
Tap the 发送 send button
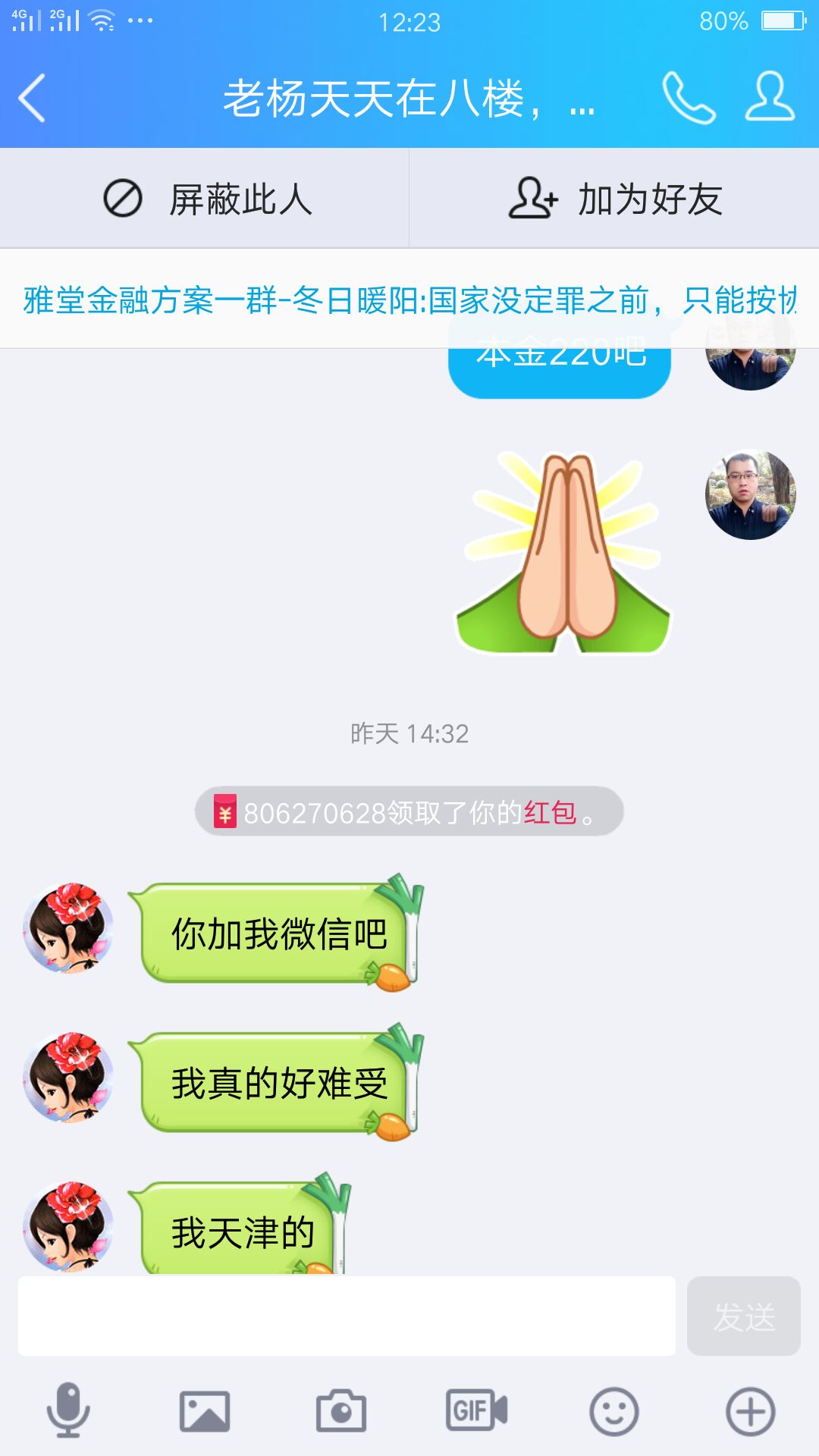[x=743, y=1316]
